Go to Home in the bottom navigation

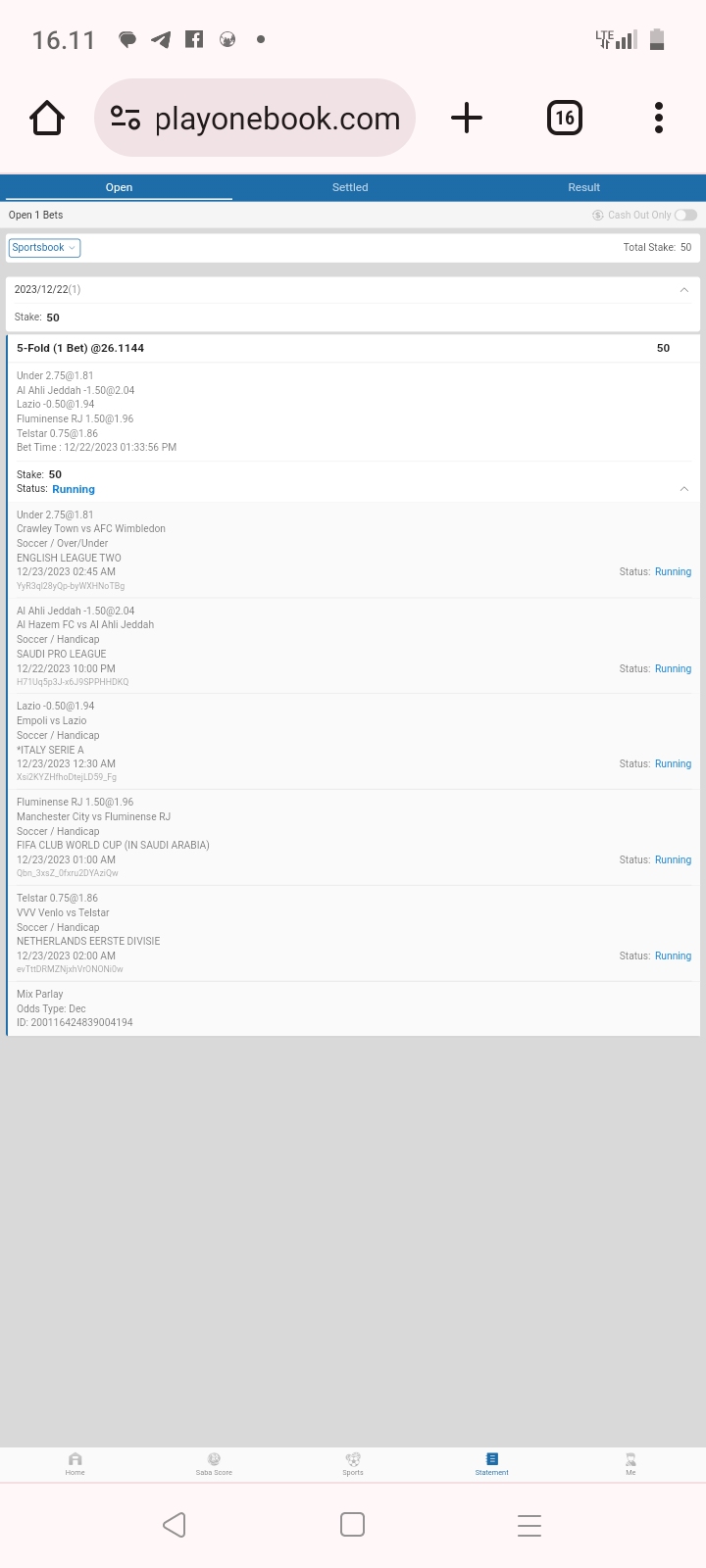(76, 1463)
